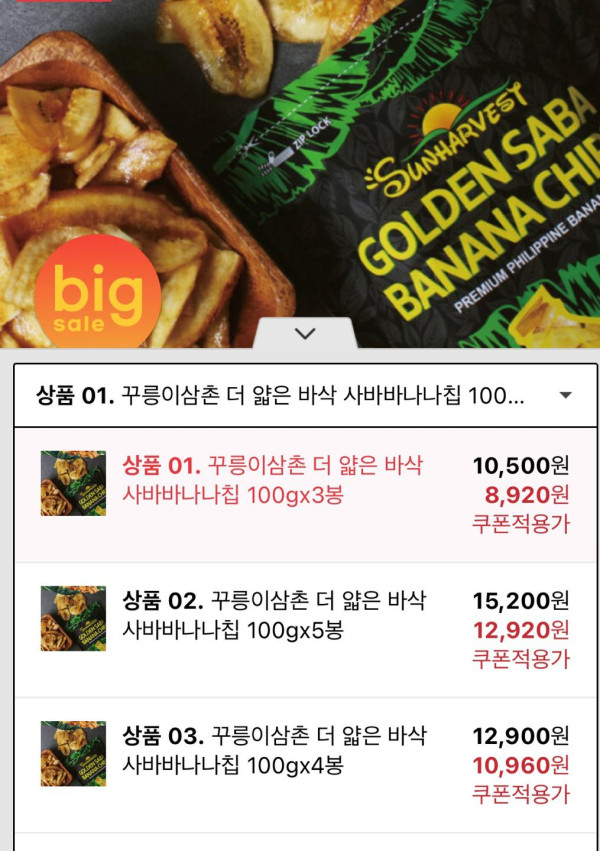
Task: Pick 상품 03 사바바나나칩 100gx4봉 option
Action: (x=305, y=765)
